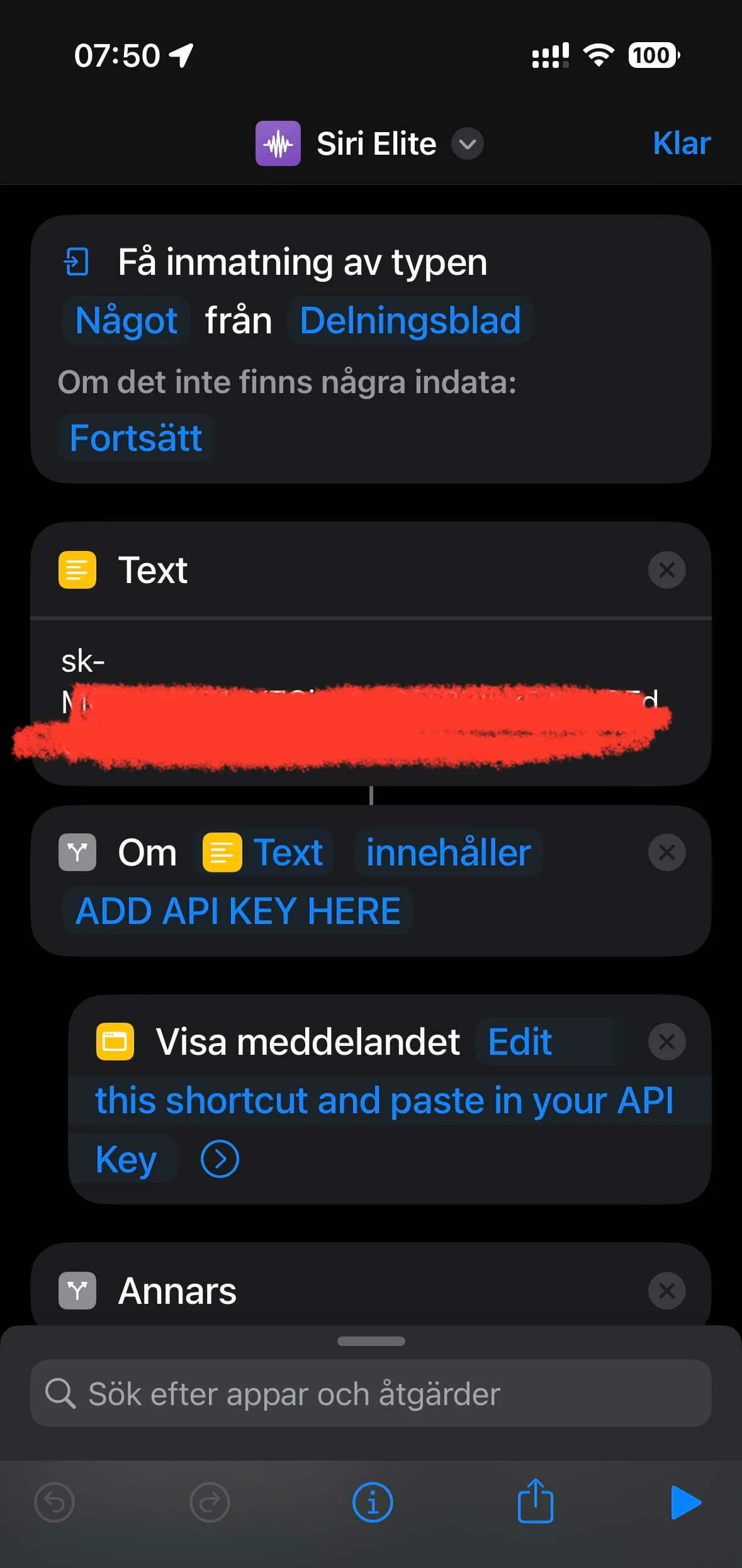Tap Klar to finish editing
742x1568 pixels.
tap(681, 143)
